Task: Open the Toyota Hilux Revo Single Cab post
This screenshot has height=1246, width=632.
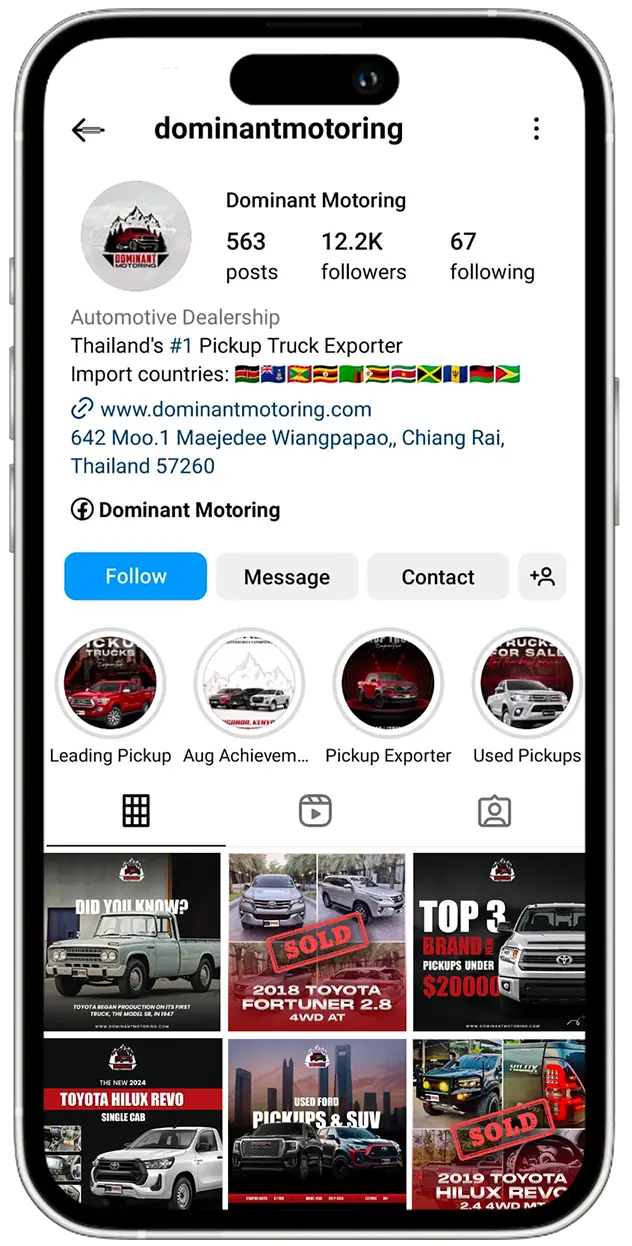Action: pyautogui.click(x=134, y=1122)
